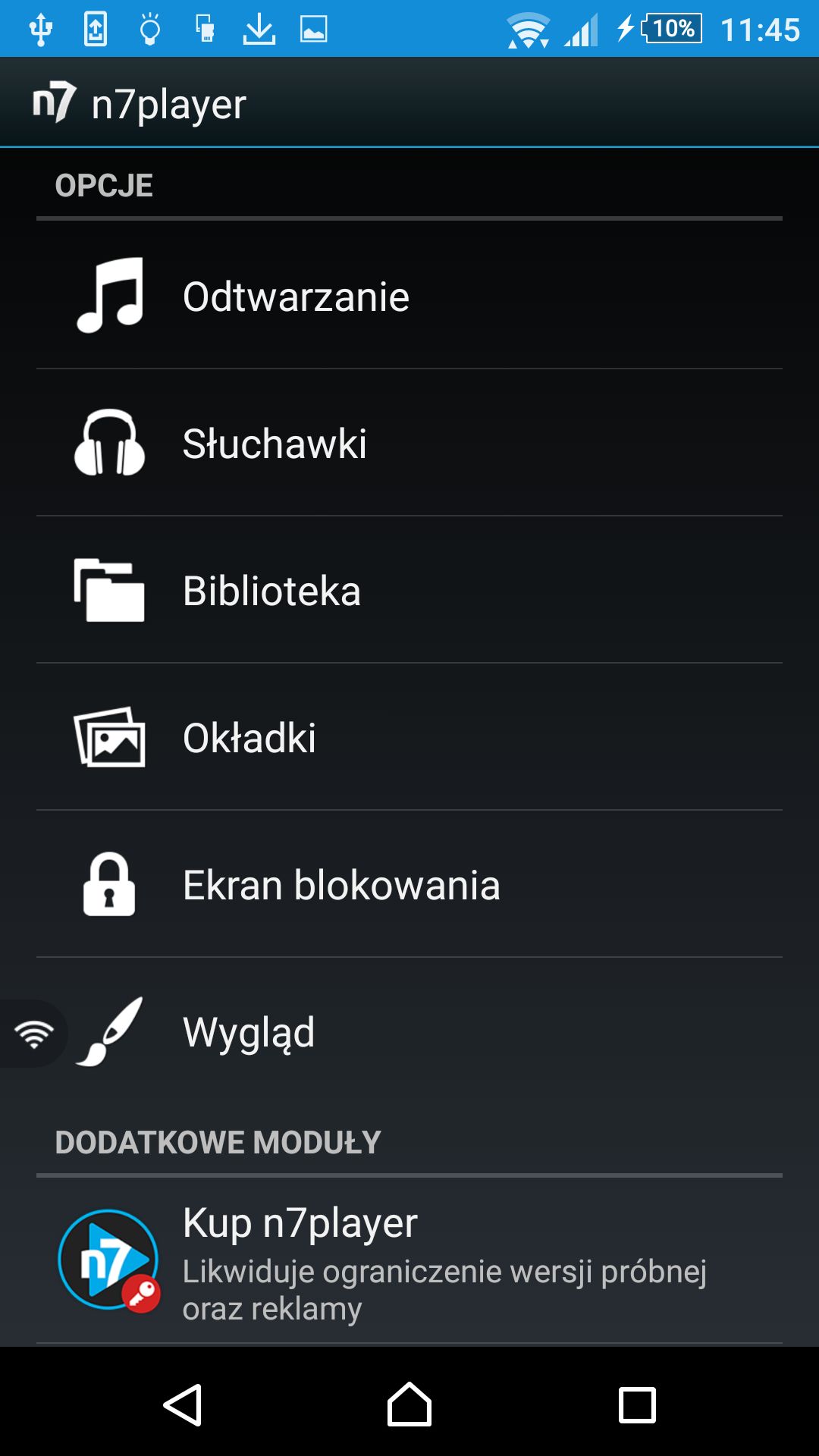Go back using the system back button
This screenshot has height=1456, width=819.
[182, 1404]
